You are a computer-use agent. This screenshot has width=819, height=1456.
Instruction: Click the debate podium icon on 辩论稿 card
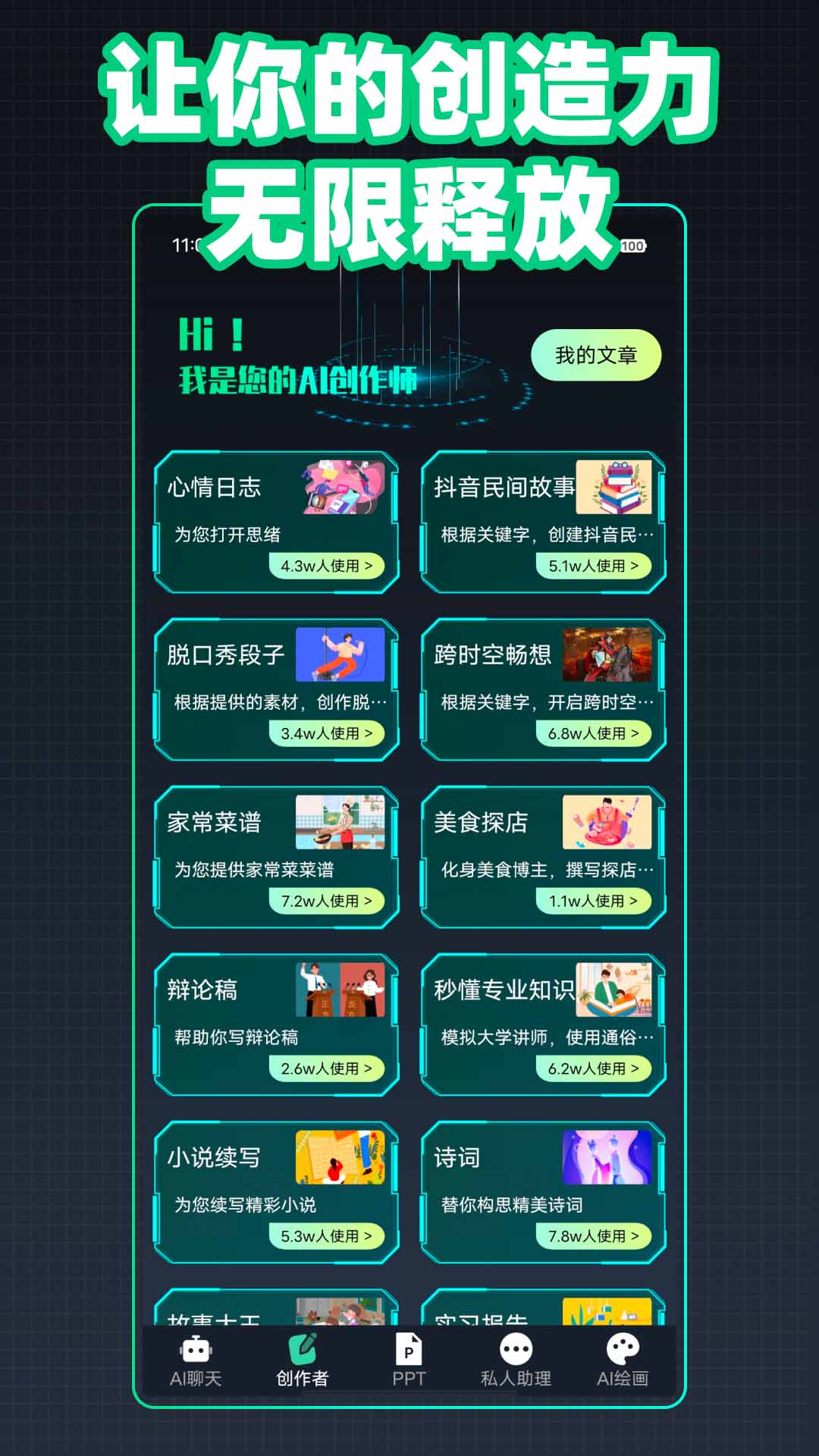(340, 990)
